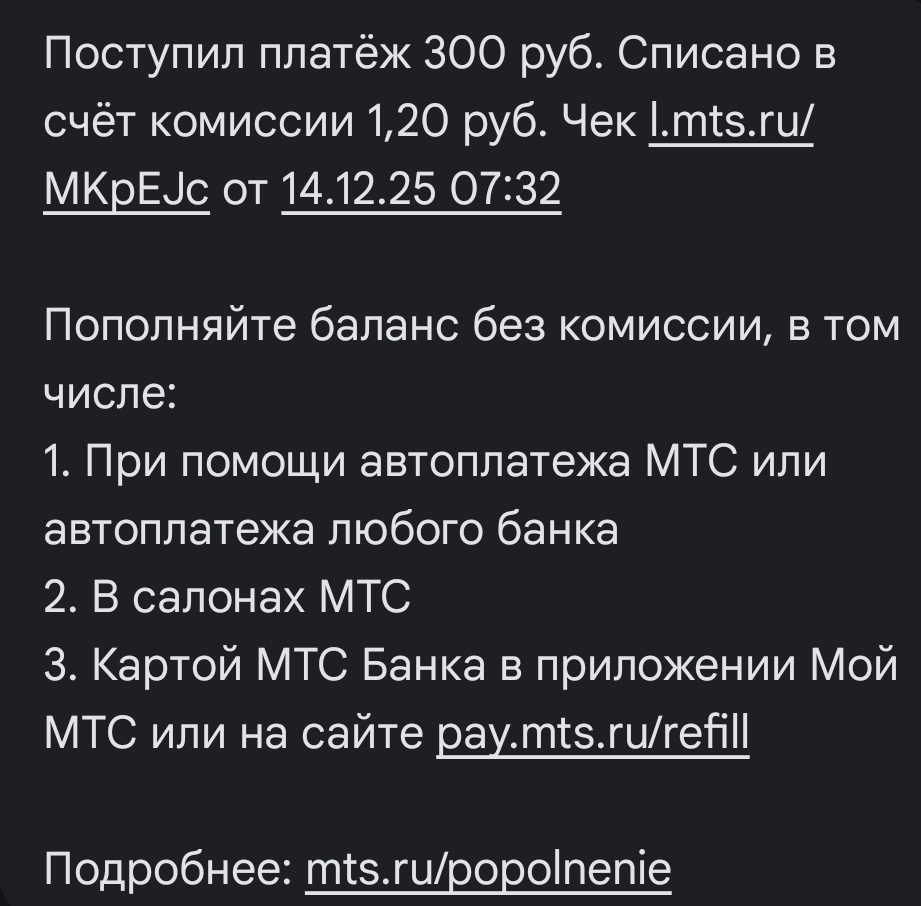Tap the underlined date 14.12.25 07:32
Screen dimensions: 921x906
pyautogui.click(x=422, y=190)
